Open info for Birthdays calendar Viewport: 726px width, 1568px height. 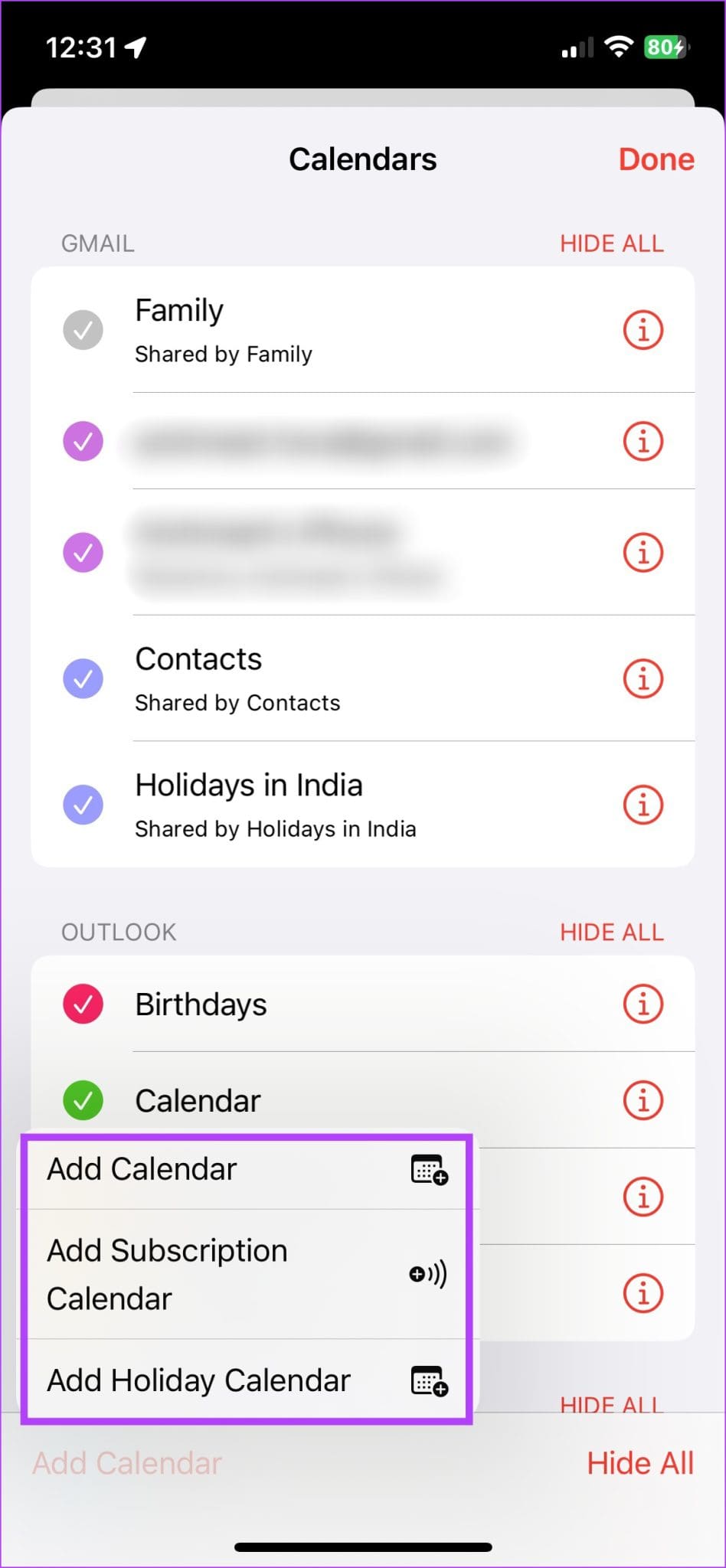coord(643,1004)
